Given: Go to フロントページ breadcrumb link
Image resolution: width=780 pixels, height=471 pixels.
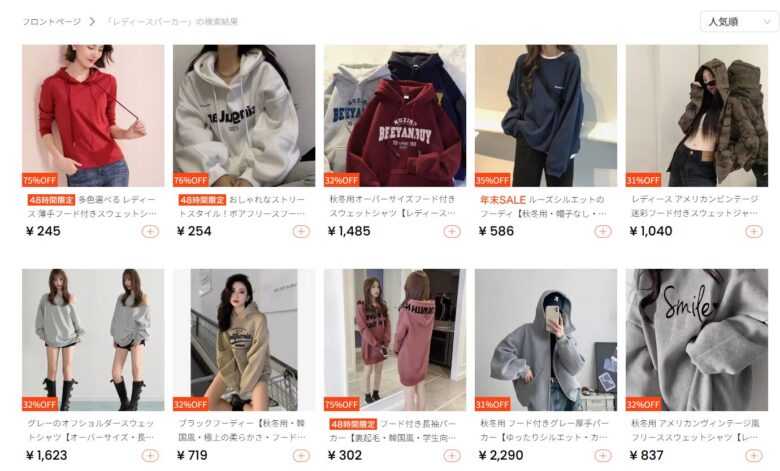Looking at the screenshot, I should click(52, 21).
